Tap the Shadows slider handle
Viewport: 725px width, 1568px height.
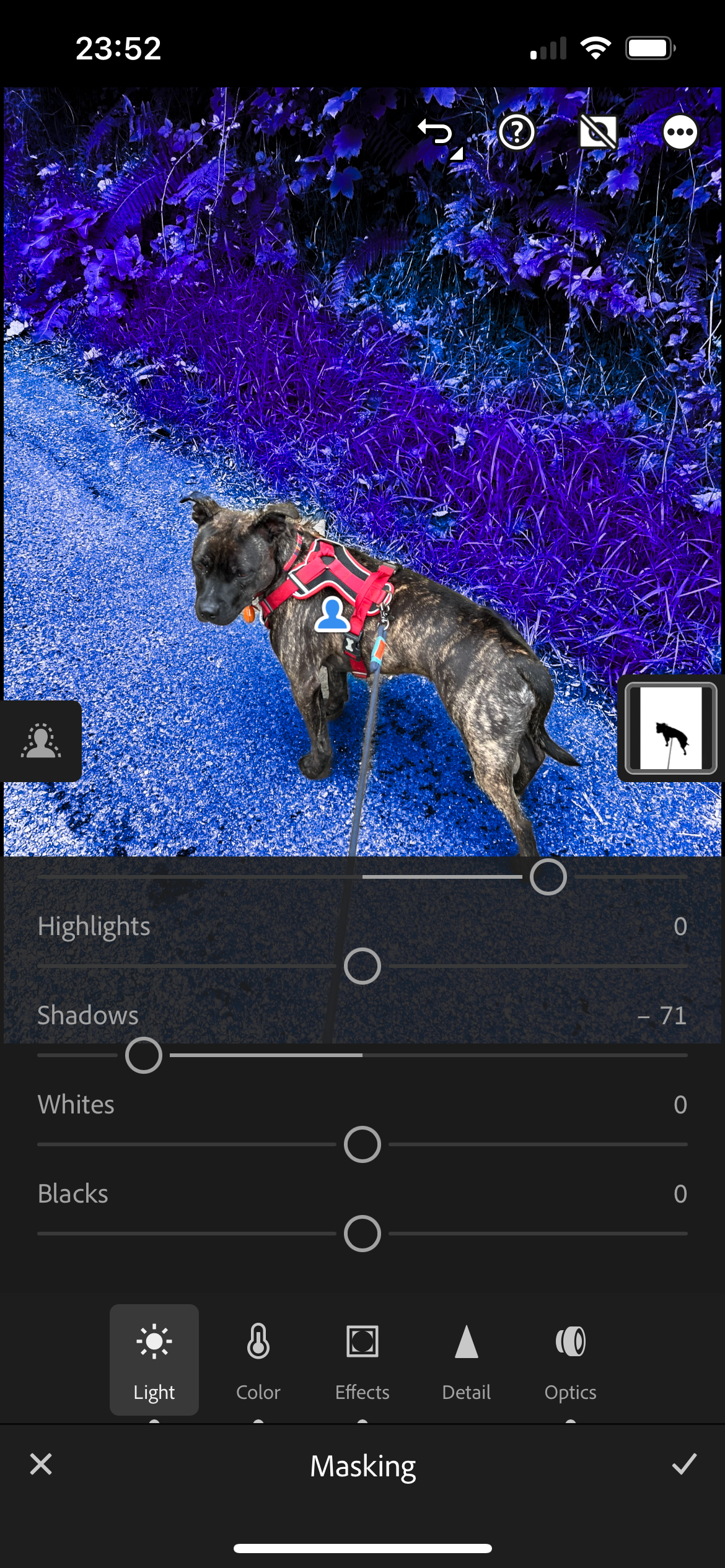tap(144, 1055)
